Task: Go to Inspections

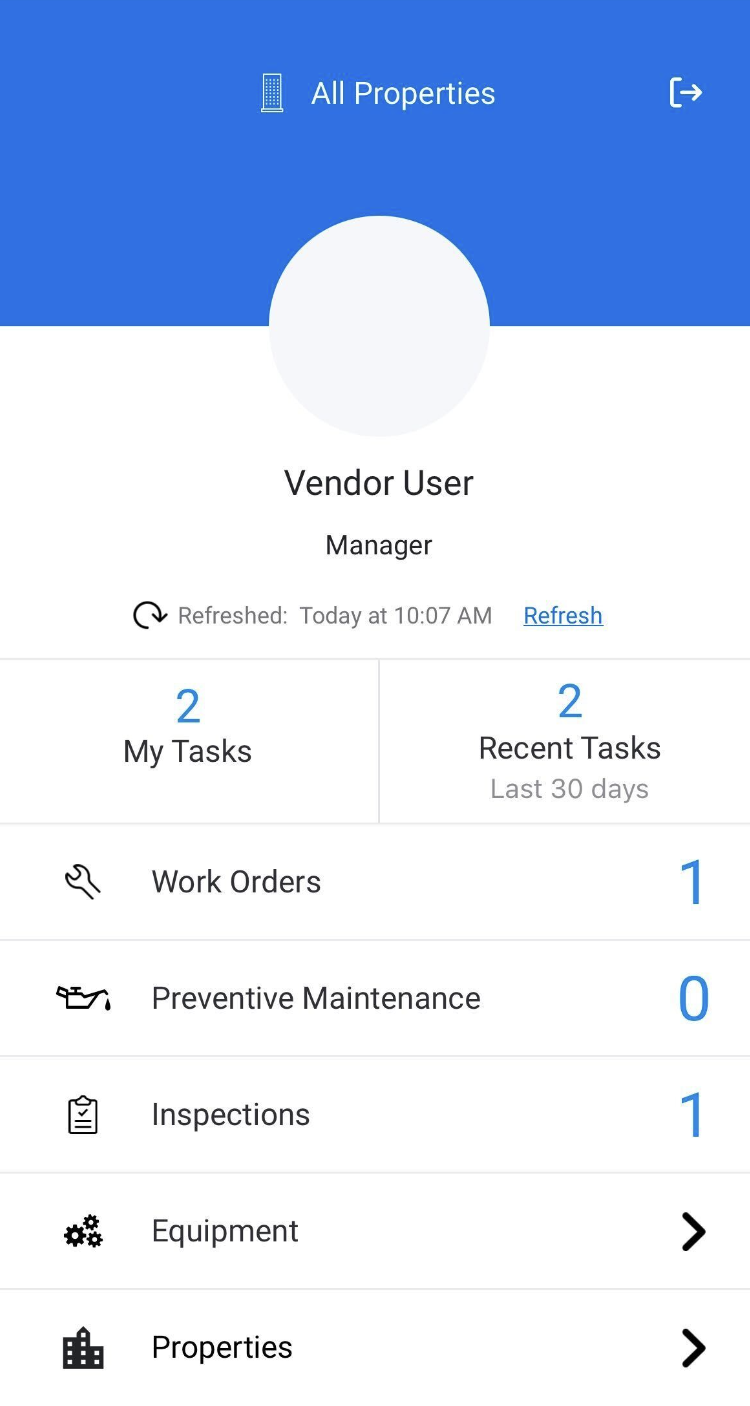Action: click(374, 1114)
